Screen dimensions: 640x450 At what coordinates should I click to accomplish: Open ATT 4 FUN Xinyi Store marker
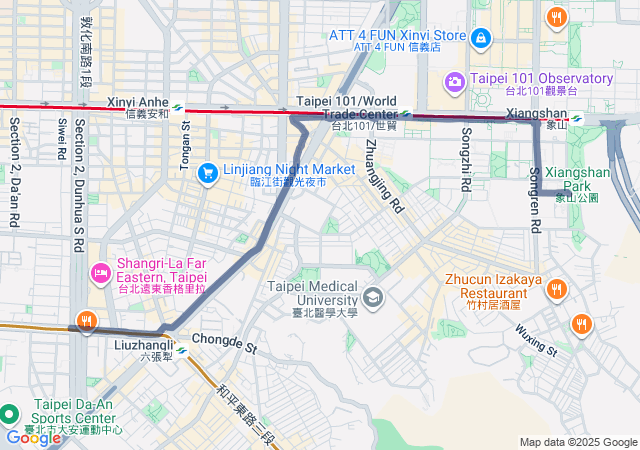coord(482,37)
